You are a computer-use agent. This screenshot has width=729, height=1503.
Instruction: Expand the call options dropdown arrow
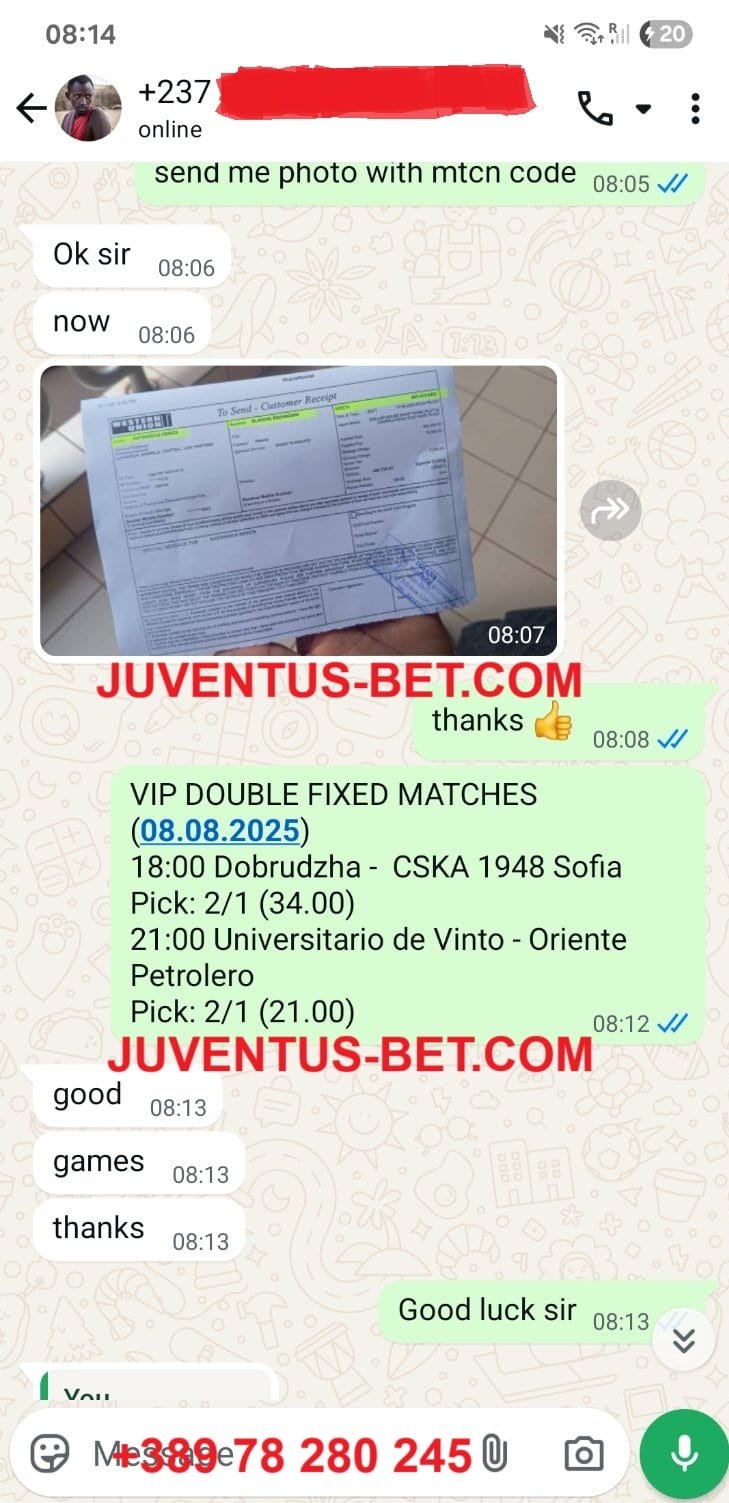point(643,109)
